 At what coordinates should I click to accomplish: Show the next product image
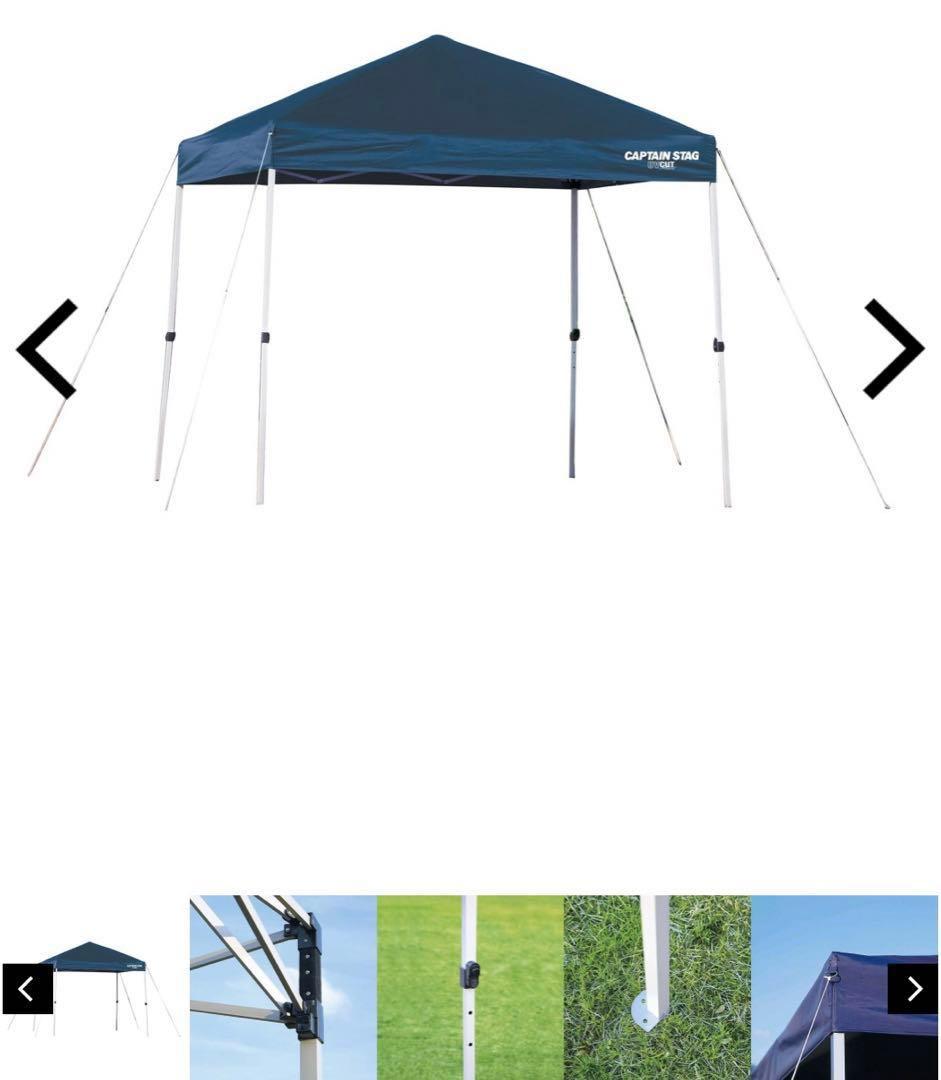(893, 349)
